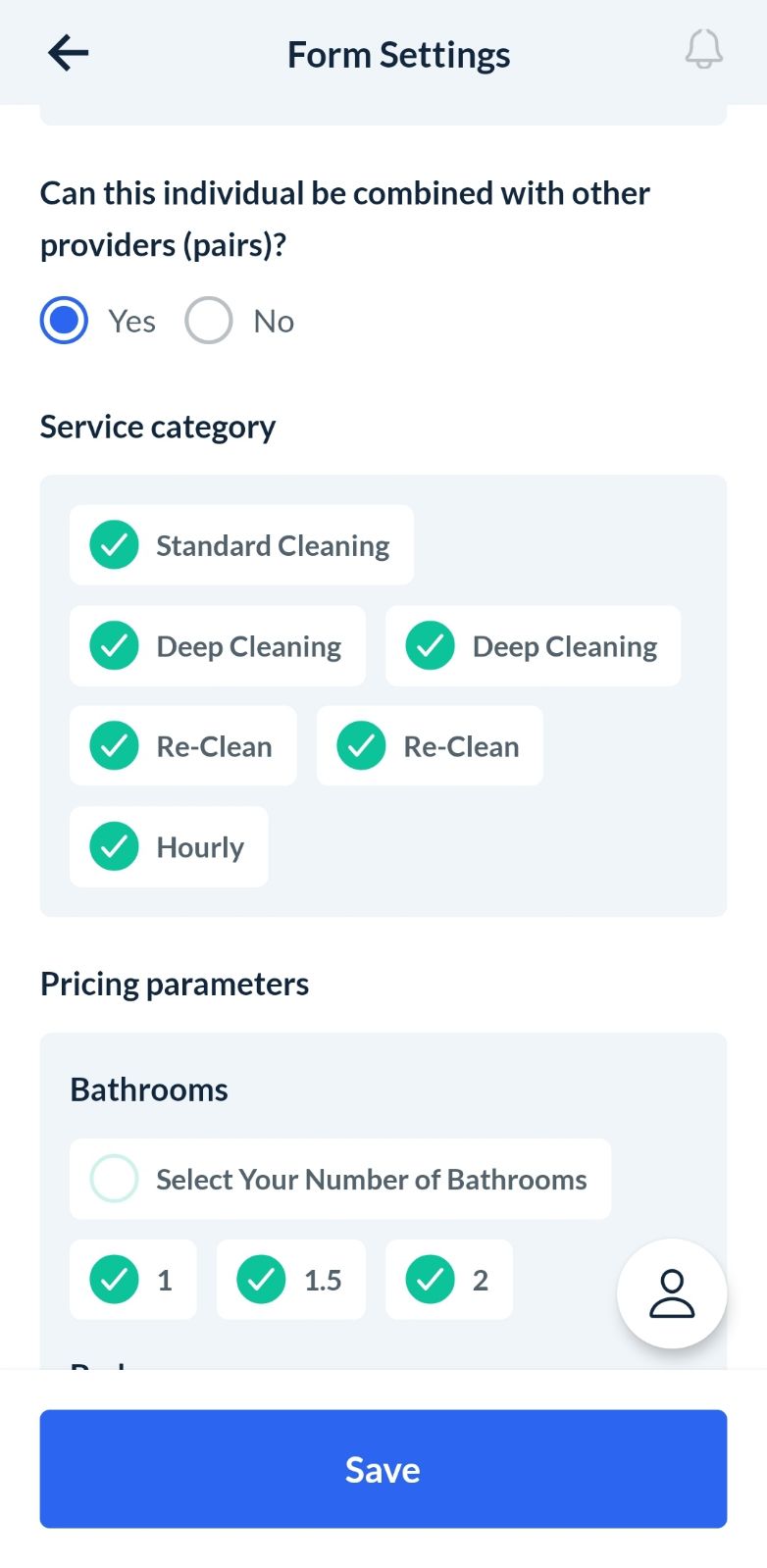Check Select Your Number of Bathrooms

(x=115, y=1179)
